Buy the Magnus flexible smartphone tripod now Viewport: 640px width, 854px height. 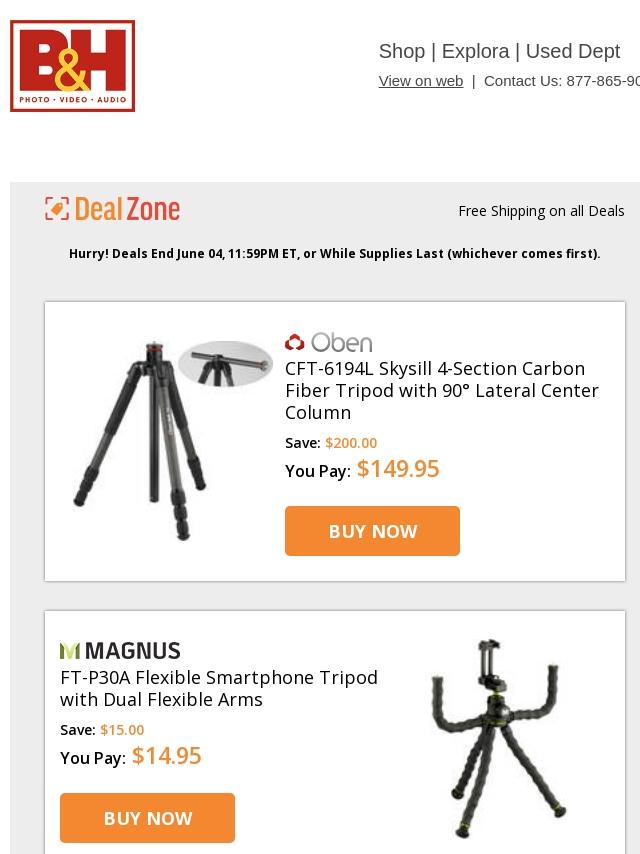[147, 818]
